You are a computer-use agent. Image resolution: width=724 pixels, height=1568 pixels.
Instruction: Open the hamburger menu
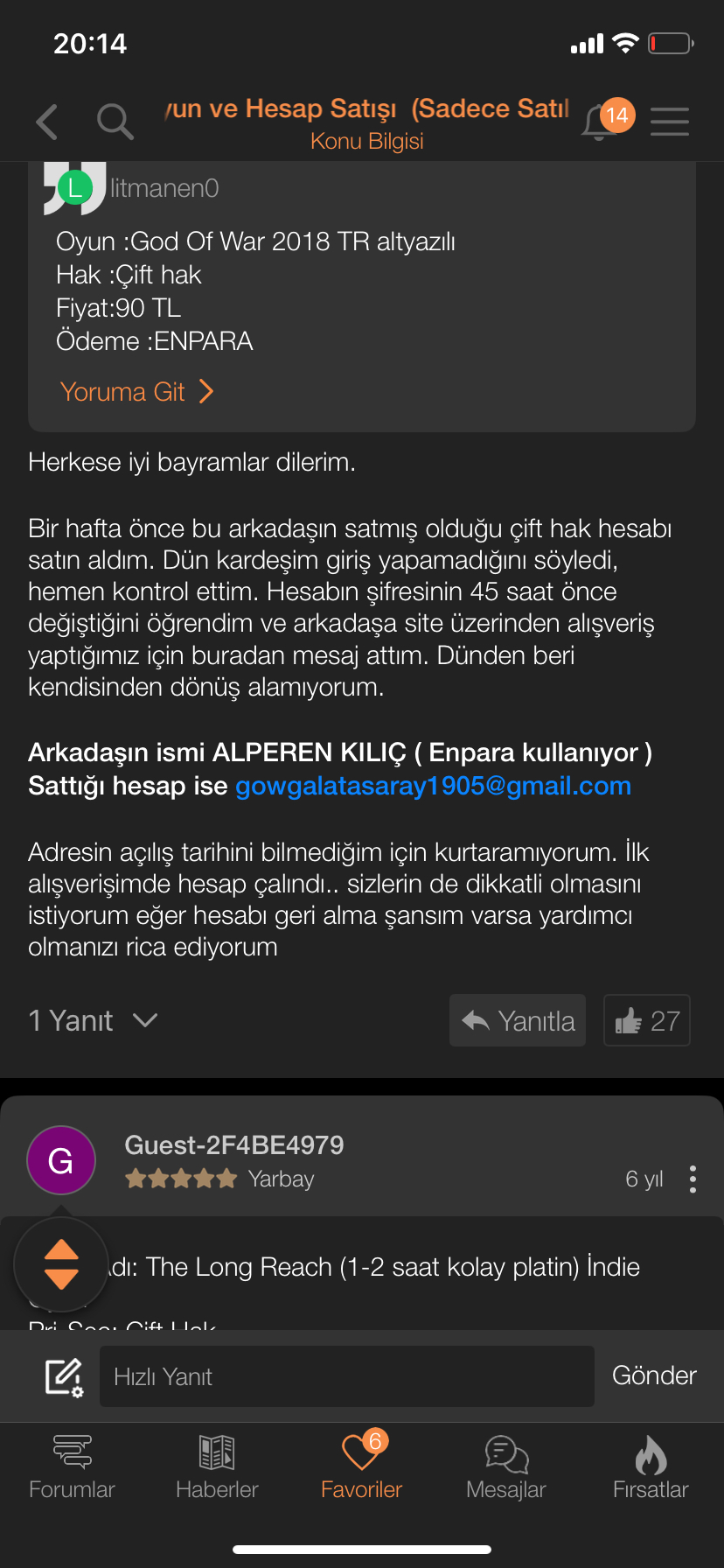(670, 122)
